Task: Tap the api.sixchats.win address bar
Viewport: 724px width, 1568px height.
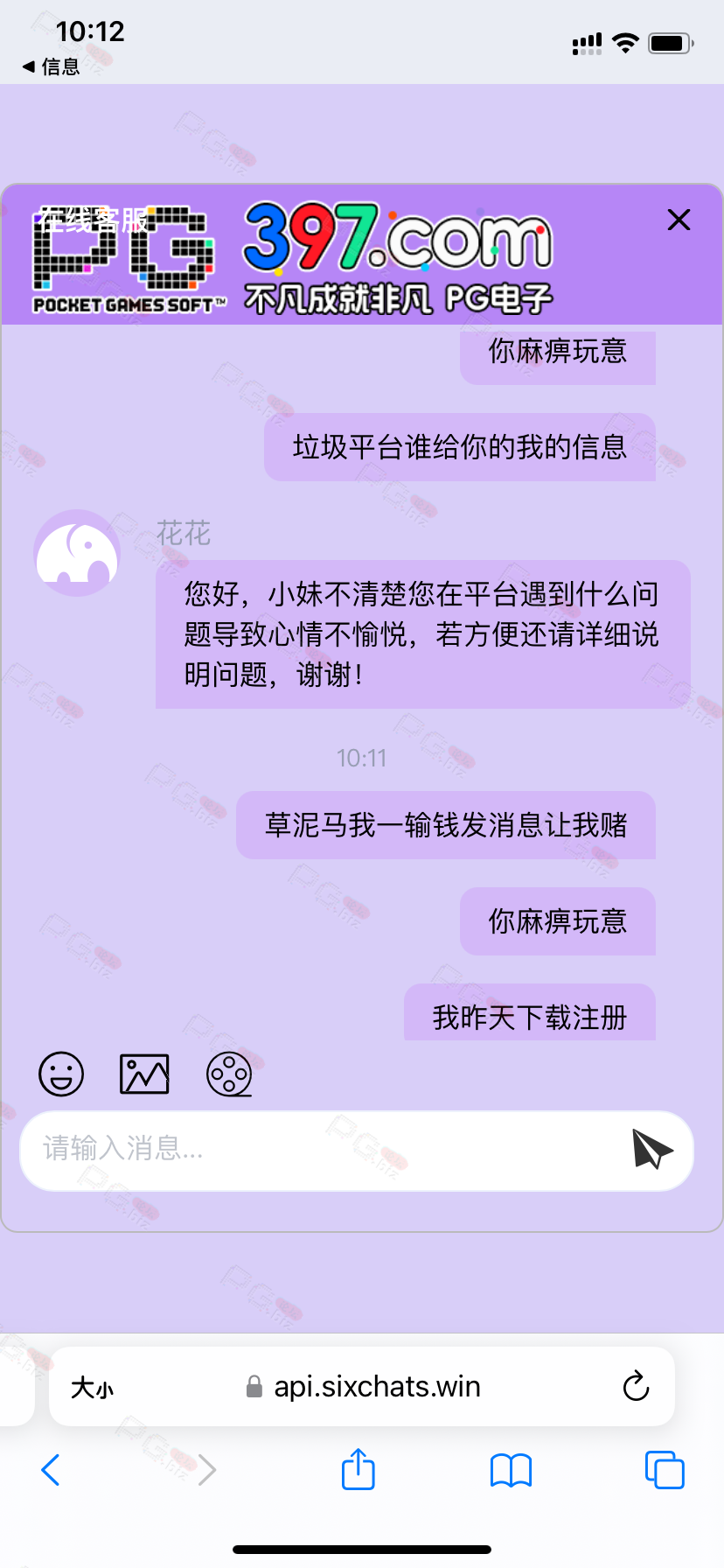Action: (x=363, y=1387)
